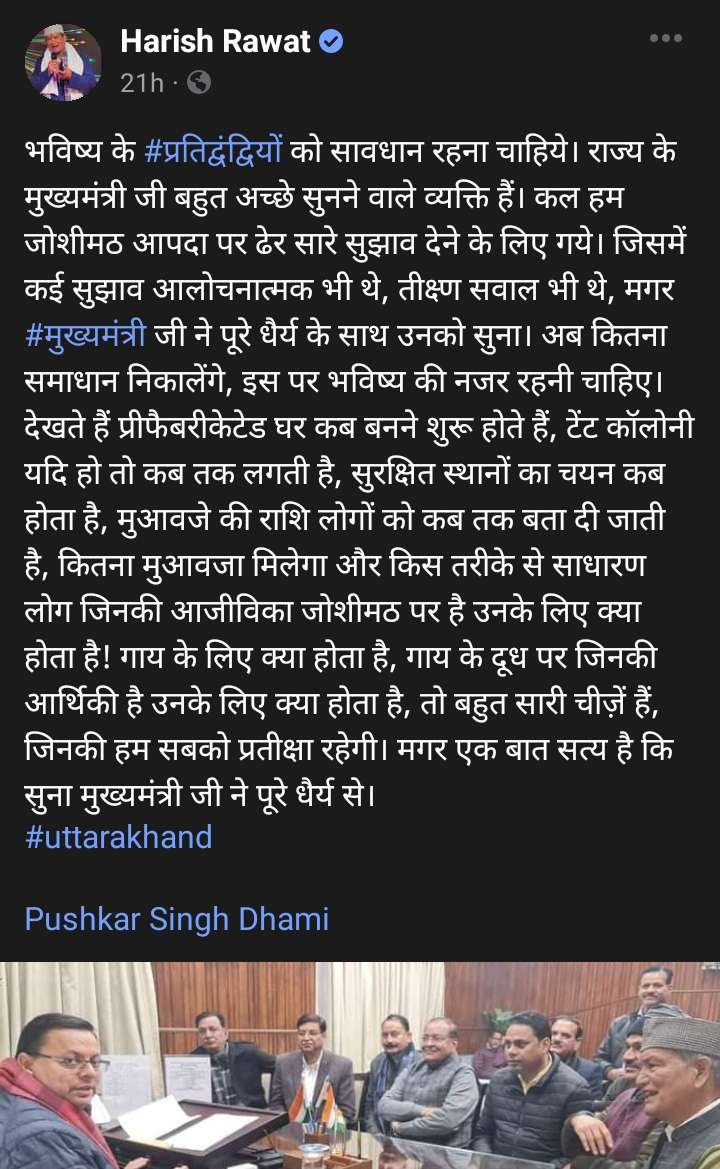Open the #uttarakhand hashtag

[x=118, y=836]
